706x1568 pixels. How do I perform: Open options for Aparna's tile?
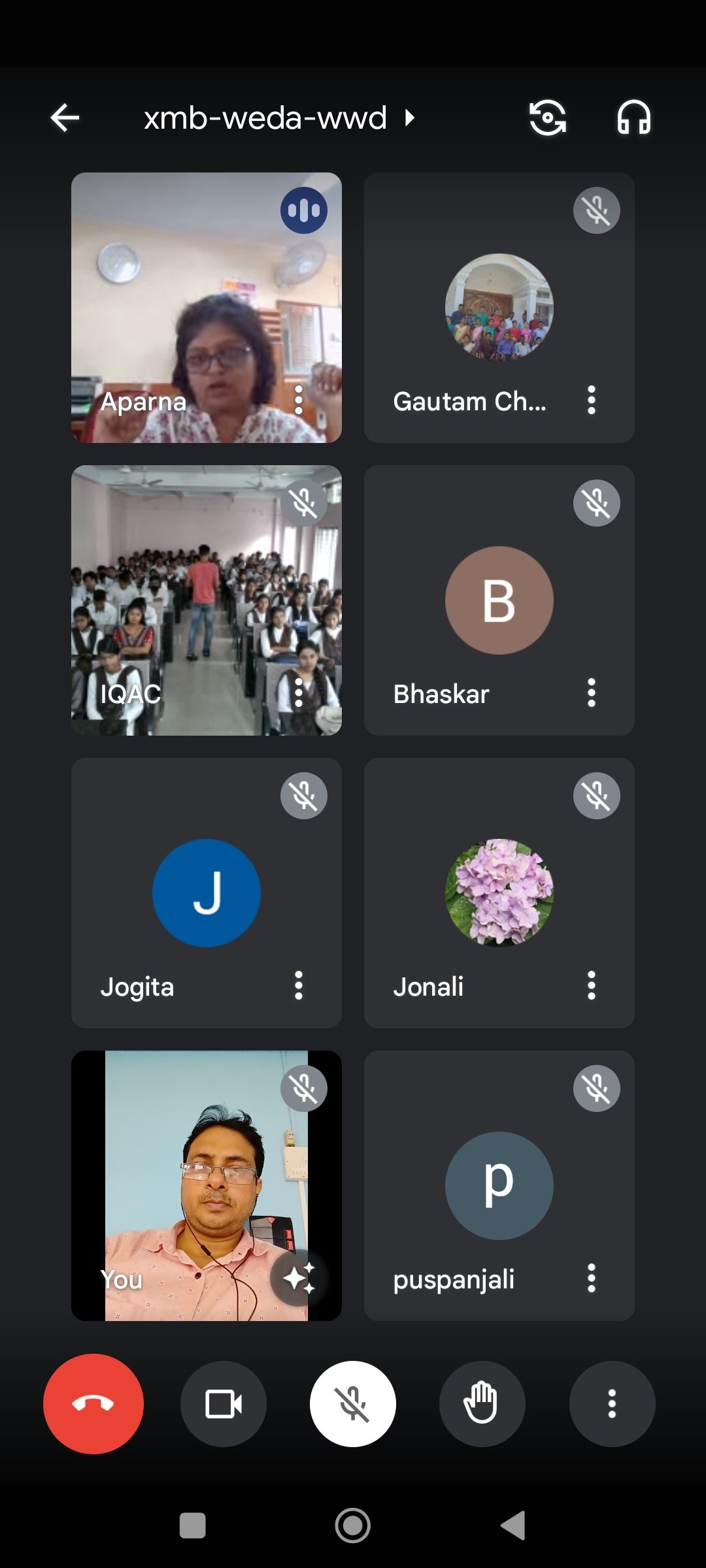pos(299,400)
